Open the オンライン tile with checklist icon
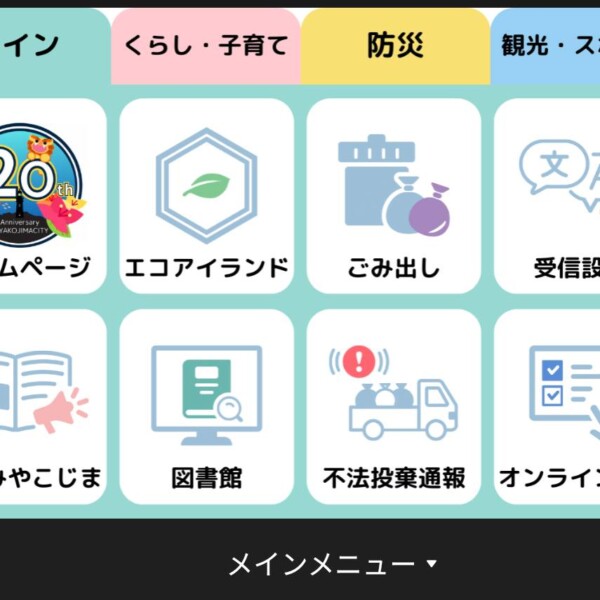600x600 pixels. (x=550, y=407)
